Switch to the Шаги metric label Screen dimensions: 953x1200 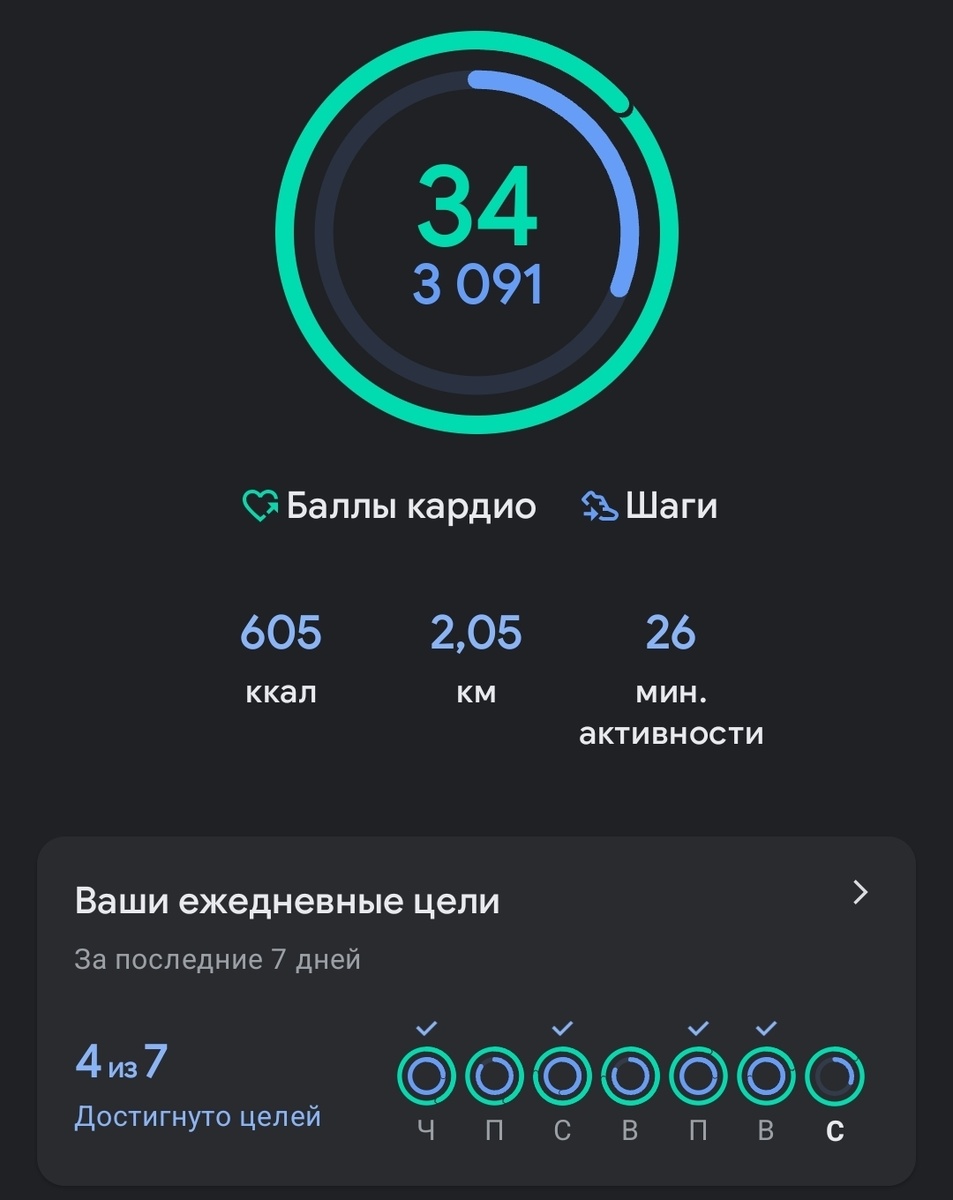coord(669,505)
